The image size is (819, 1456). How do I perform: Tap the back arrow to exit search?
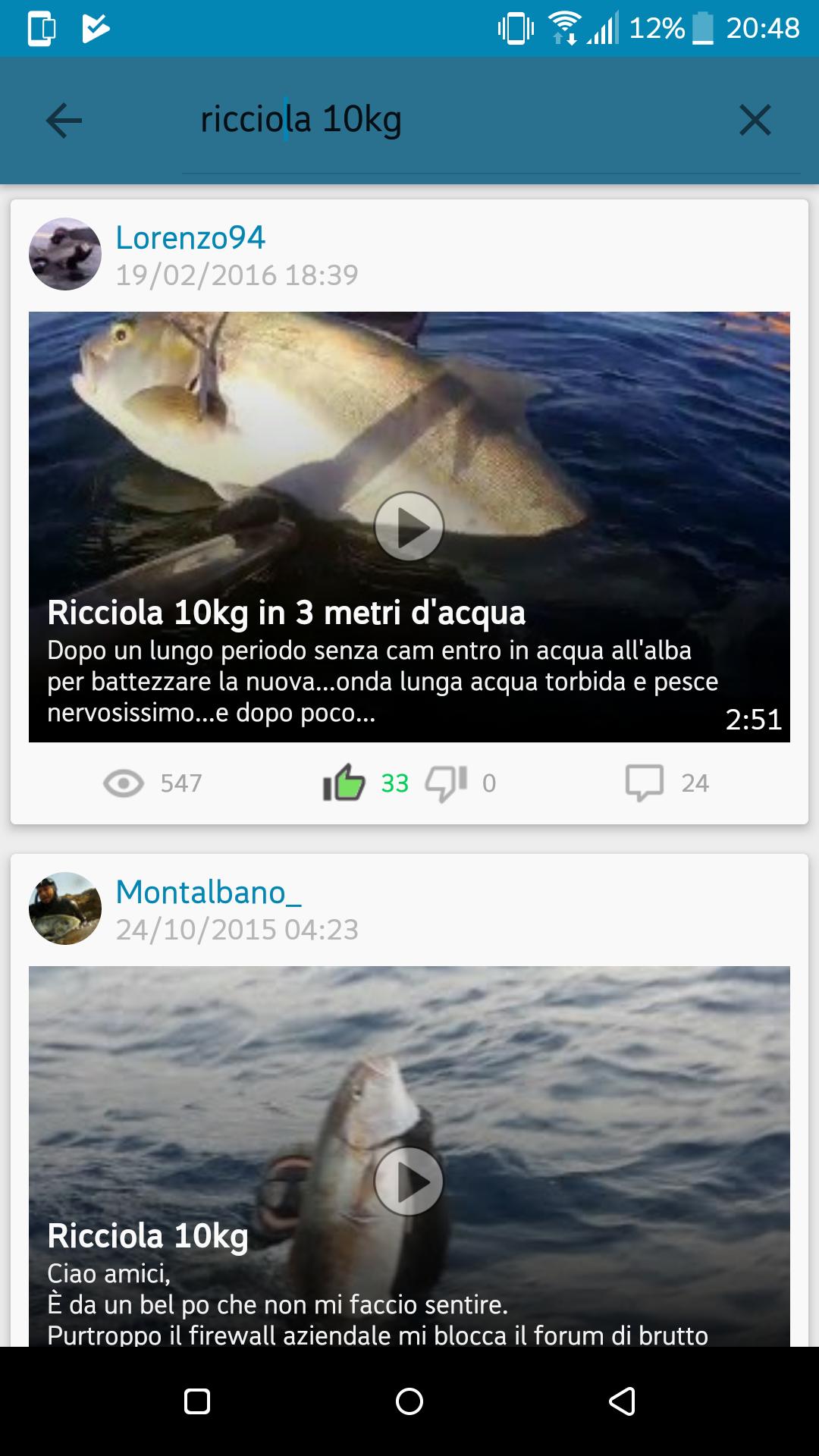pos(64,120)
